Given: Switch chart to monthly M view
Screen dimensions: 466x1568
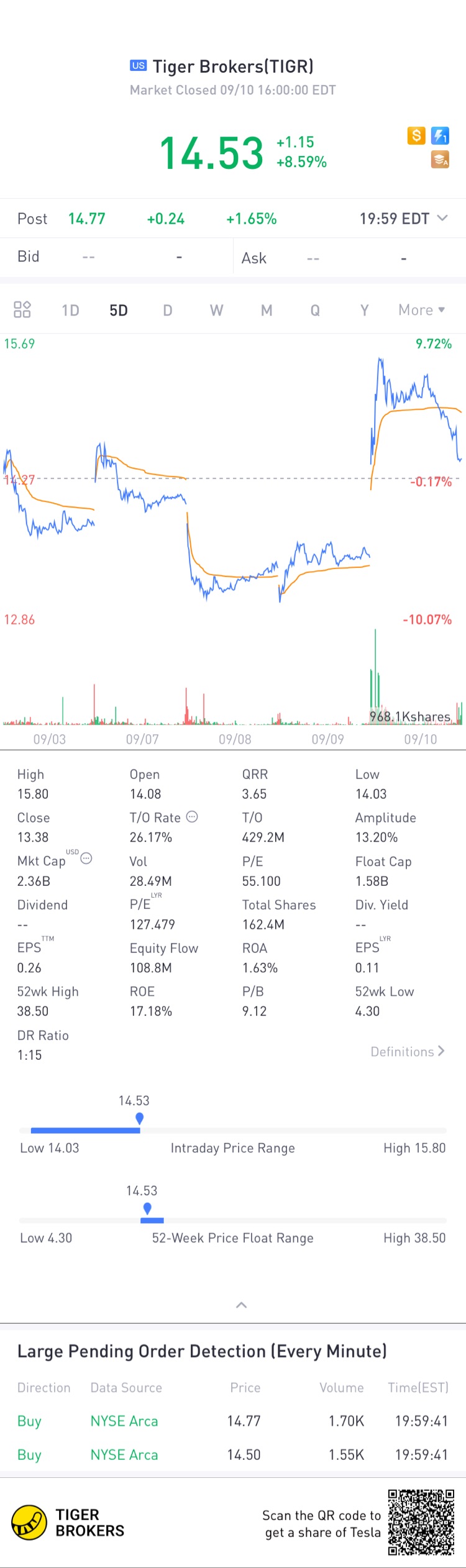Looking at the screenshot, I should (267, 310).
